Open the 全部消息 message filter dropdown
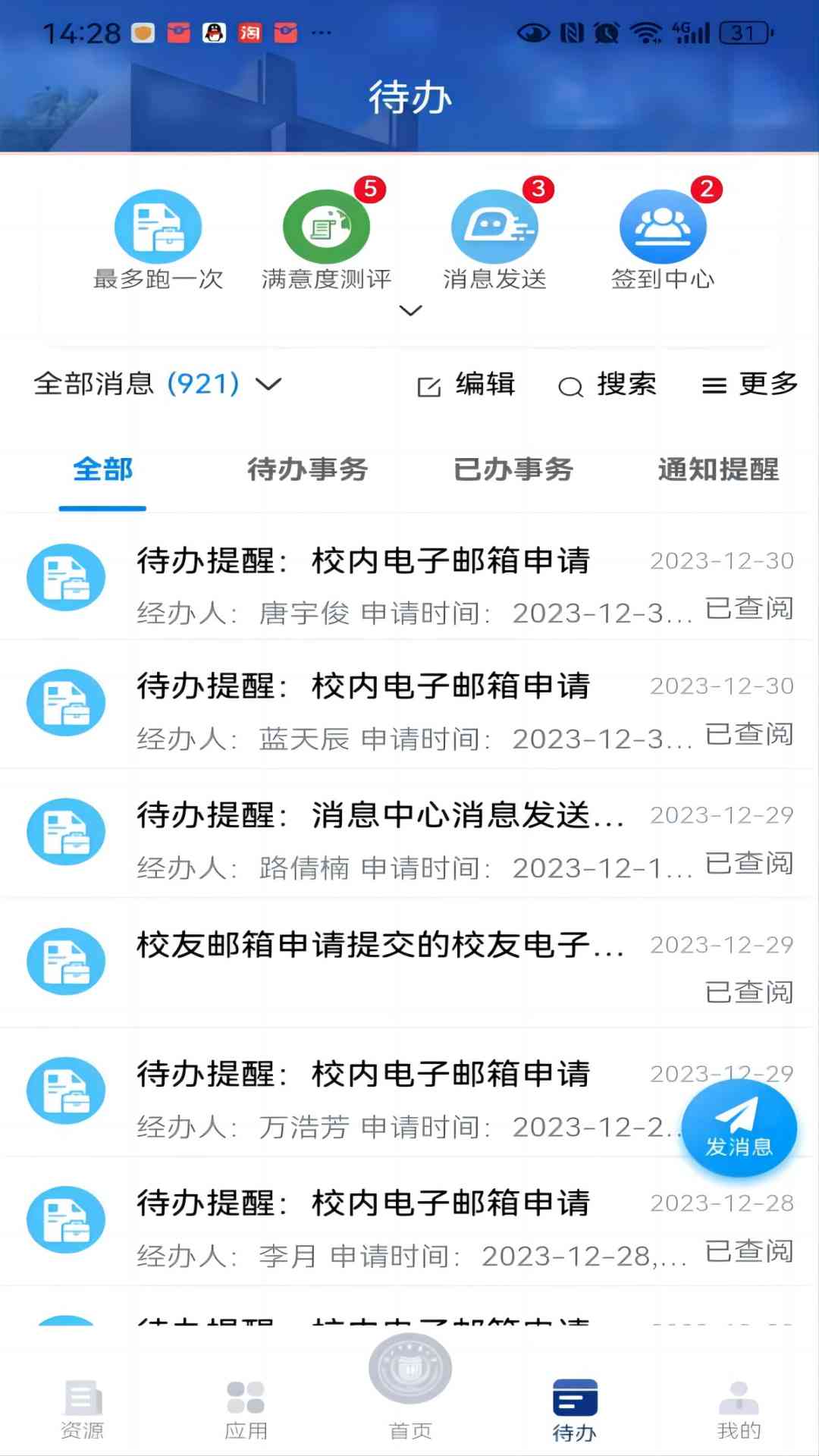The width and height of the screenshot is (819, 1456). click(x=152, y=384)
